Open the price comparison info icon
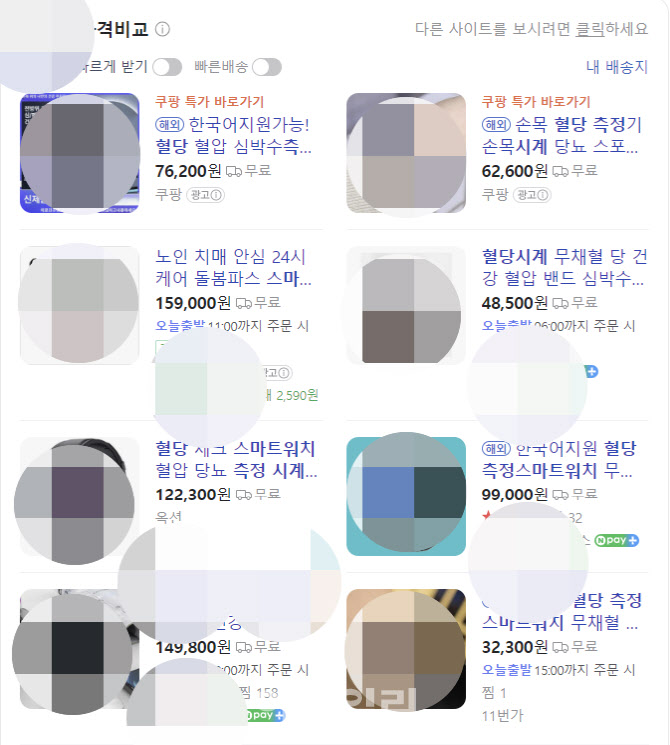 tap(163, 30)
